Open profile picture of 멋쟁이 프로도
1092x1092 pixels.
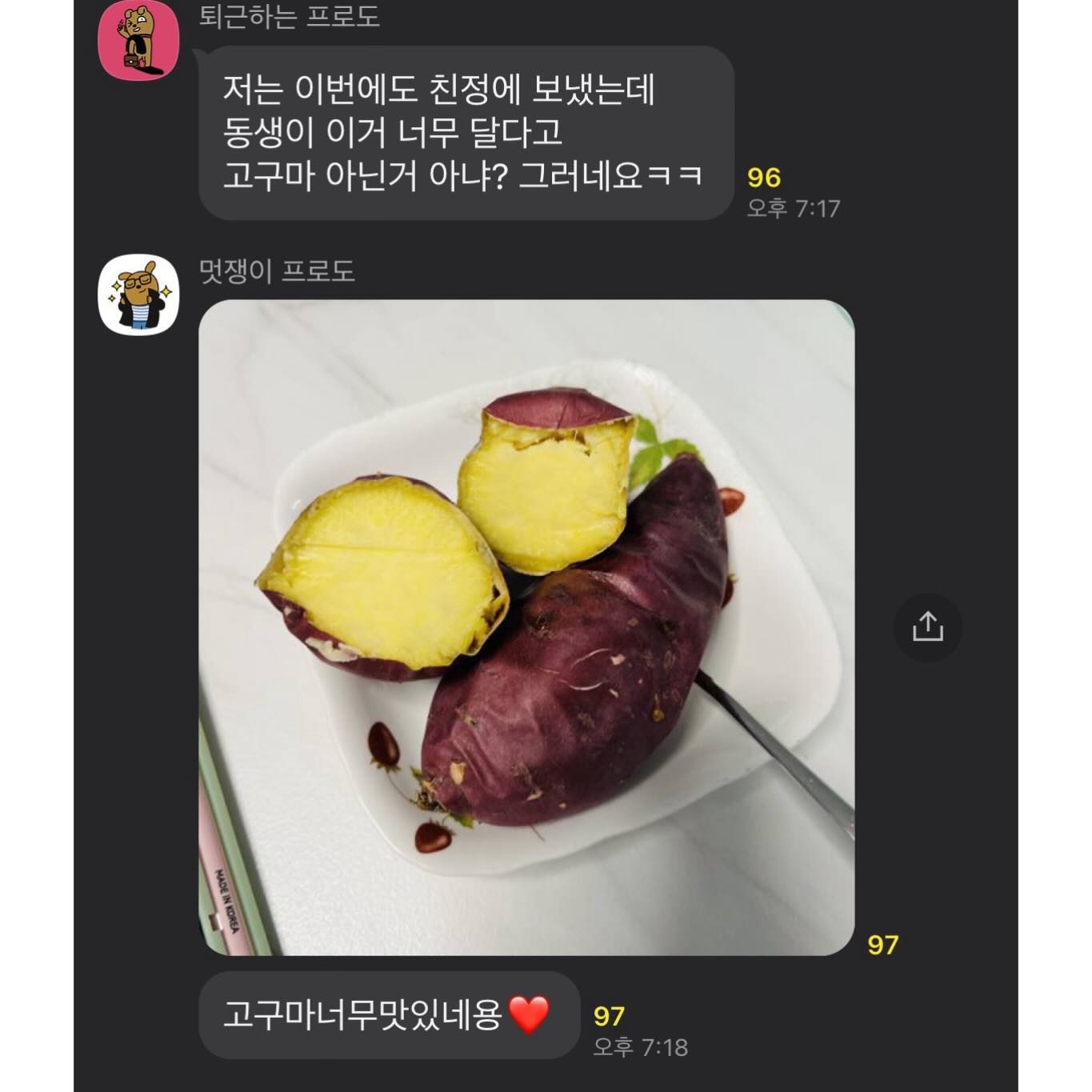pyautogui.click(x=138, y=294)
